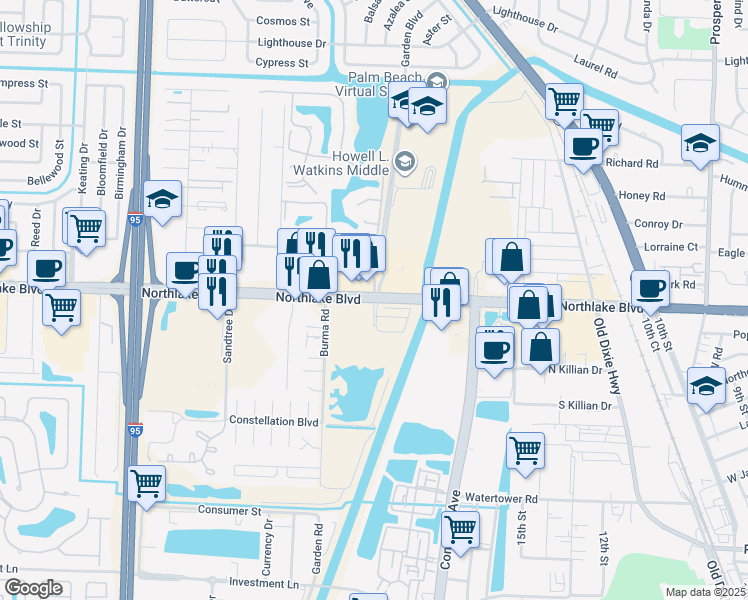Open the Google logo link
This screenshot has height=600, width=748.
point(34,587)
